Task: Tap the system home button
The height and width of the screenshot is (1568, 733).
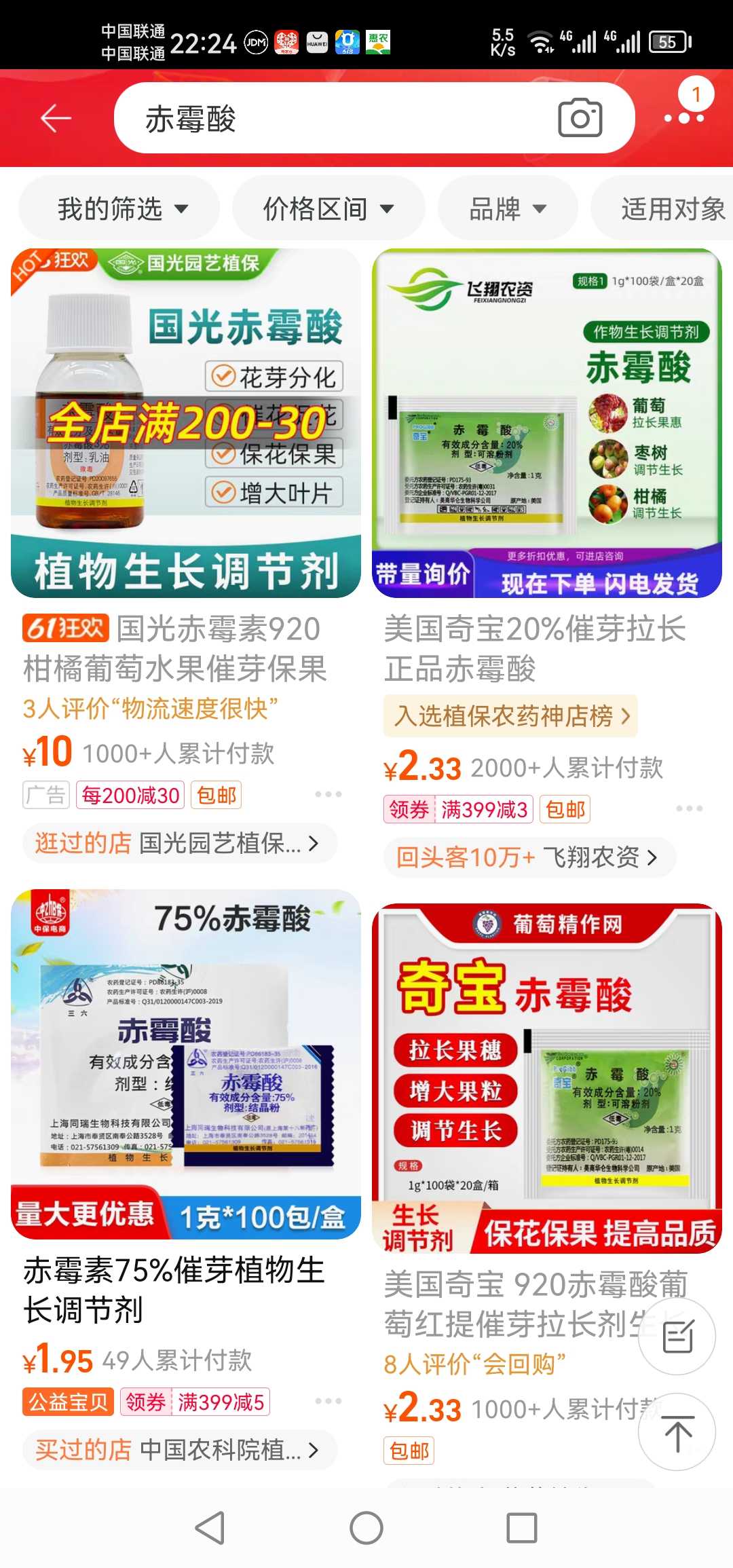Action: (x=366, y=1528)
